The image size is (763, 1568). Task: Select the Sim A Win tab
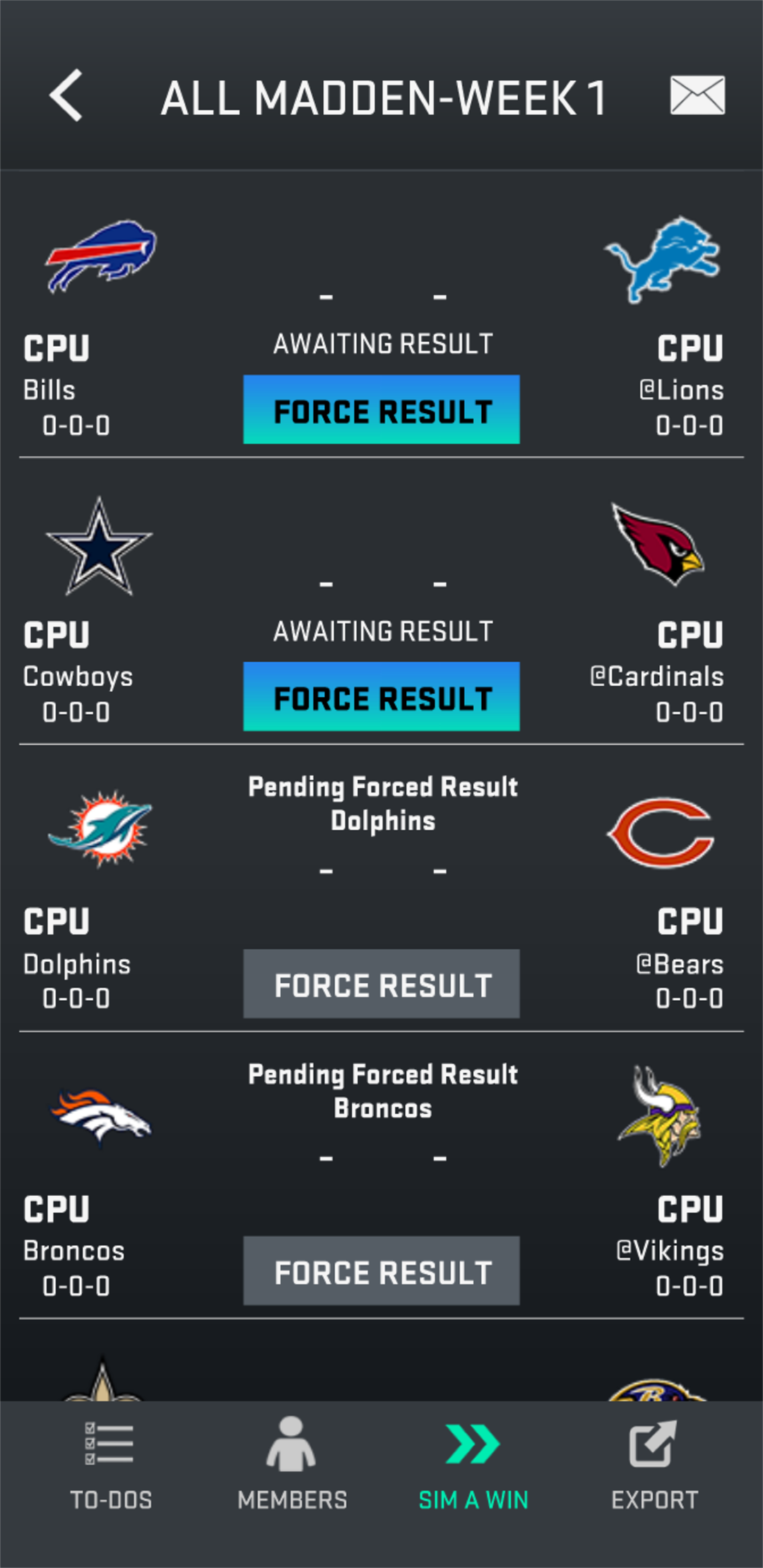point(473,1465)
